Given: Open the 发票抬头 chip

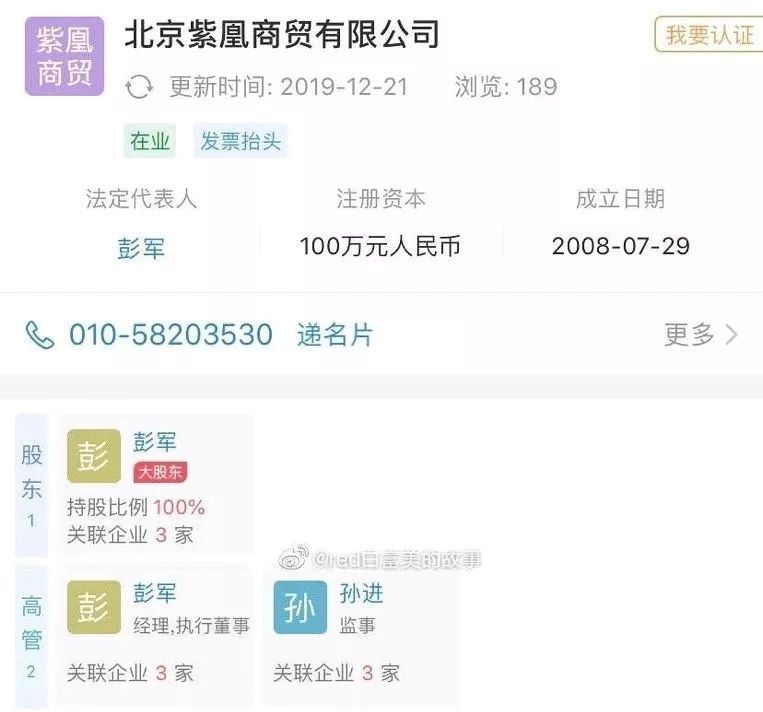Looking at the screenshot, I should point(241,142).
